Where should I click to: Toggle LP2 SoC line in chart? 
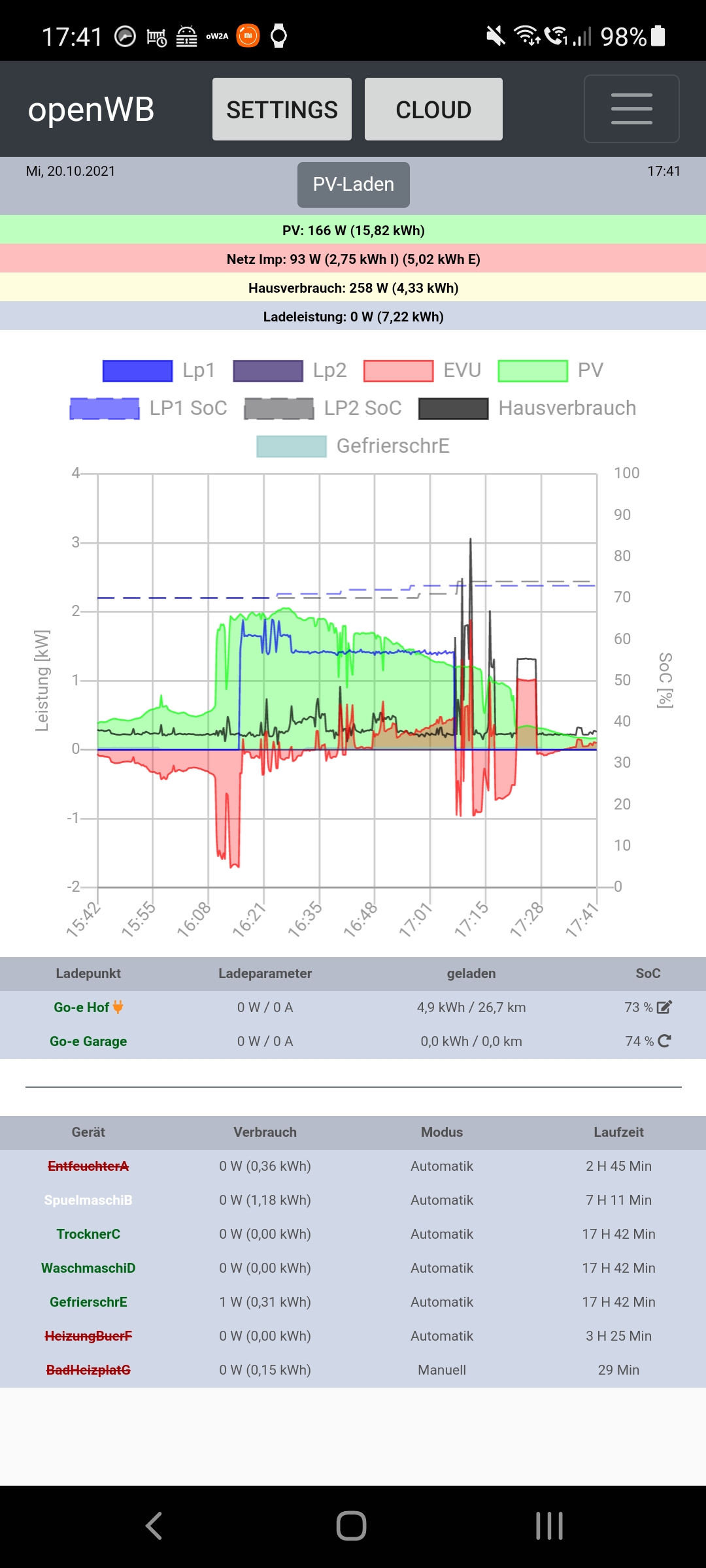click(323, 408)
